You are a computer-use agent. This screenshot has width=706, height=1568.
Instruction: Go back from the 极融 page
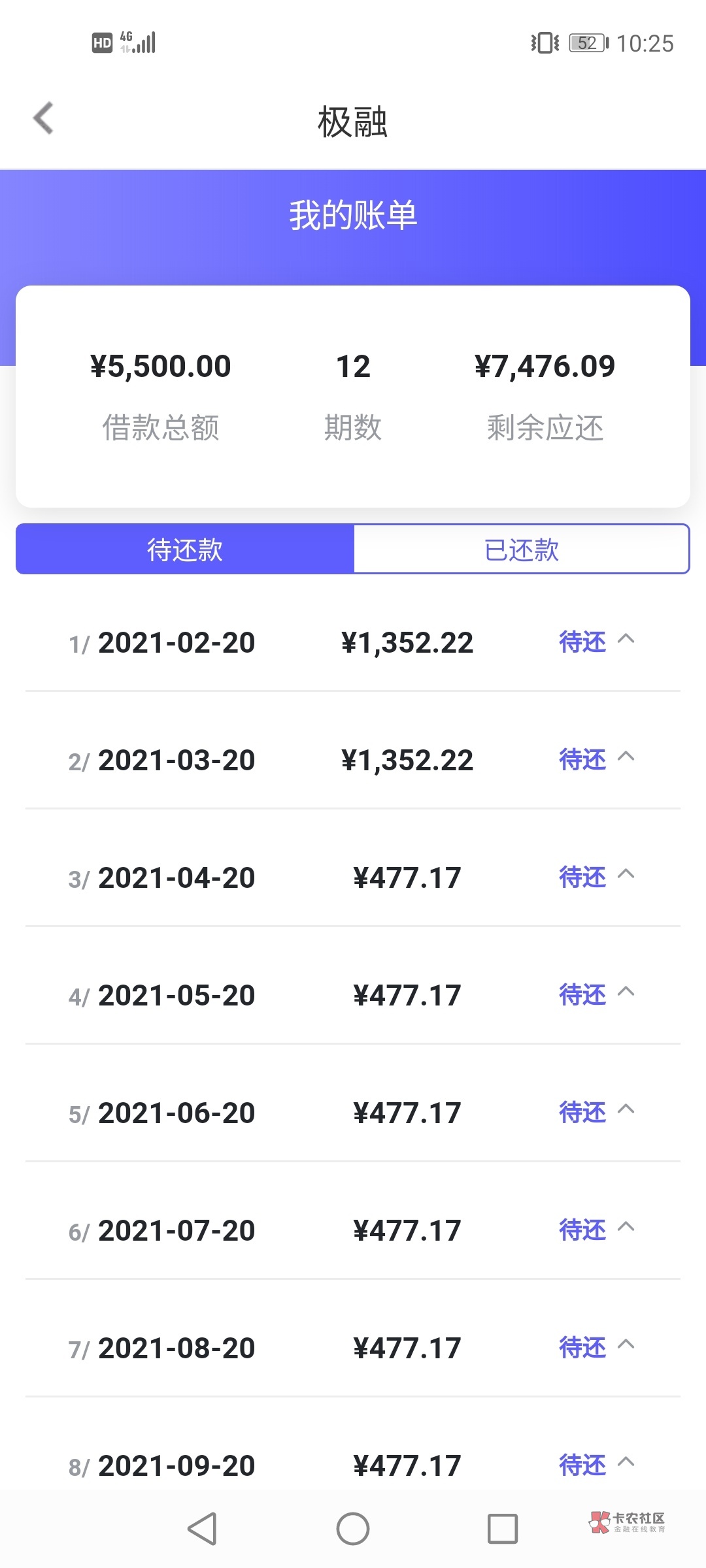coord(43,119)
